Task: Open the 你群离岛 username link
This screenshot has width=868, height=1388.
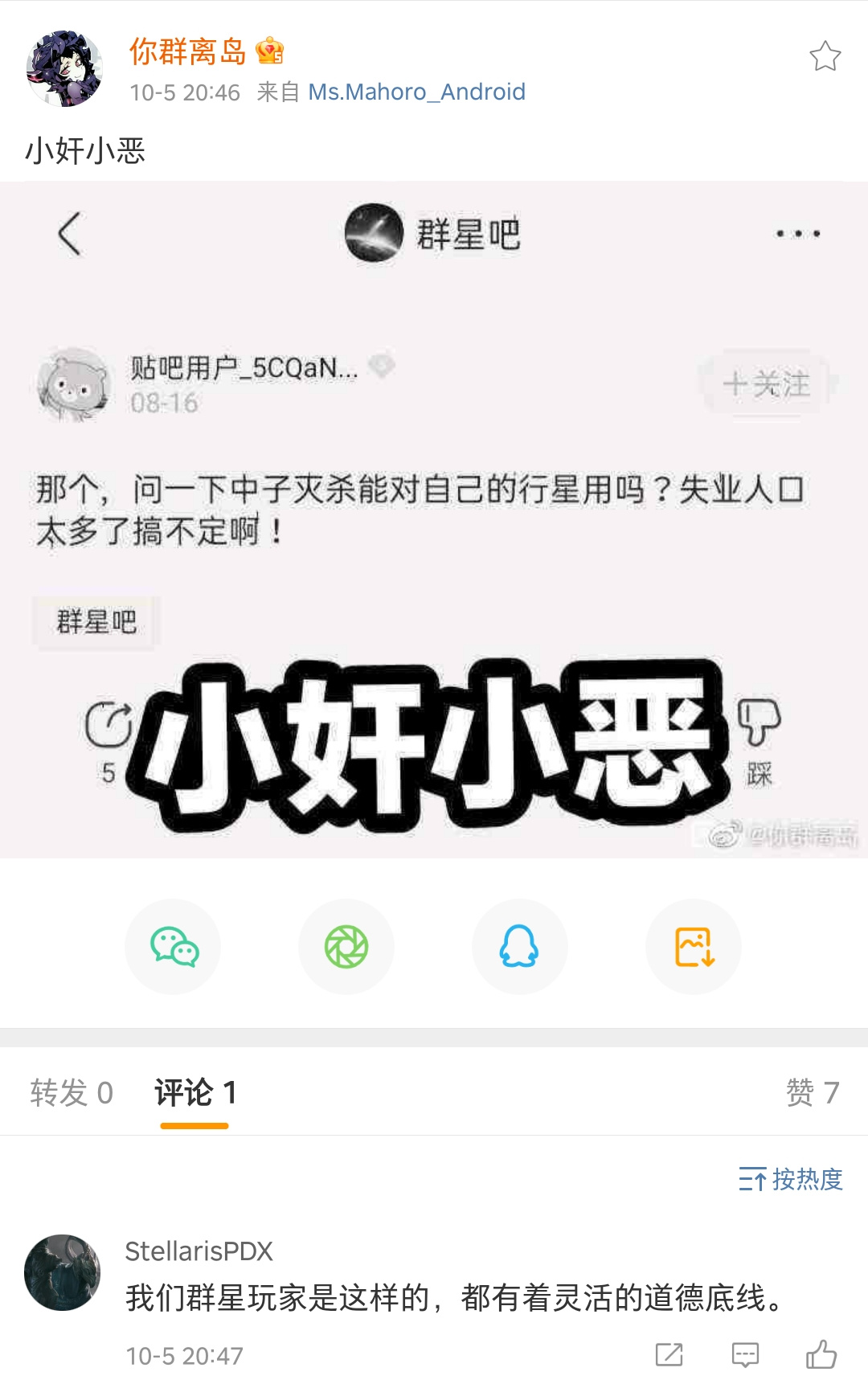Action: click(x=188, y=51)
